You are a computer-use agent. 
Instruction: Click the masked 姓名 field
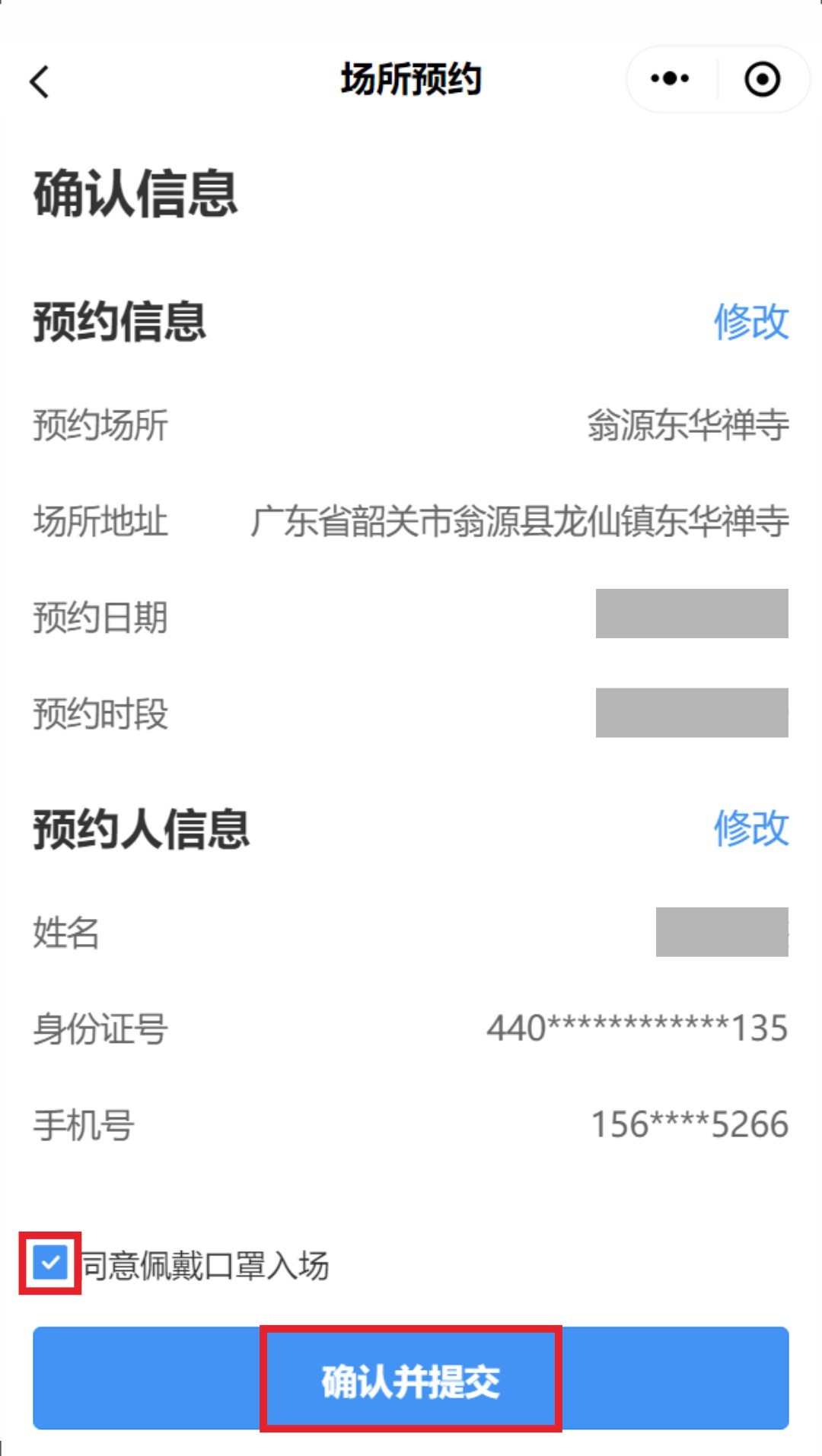click(722, 931)
